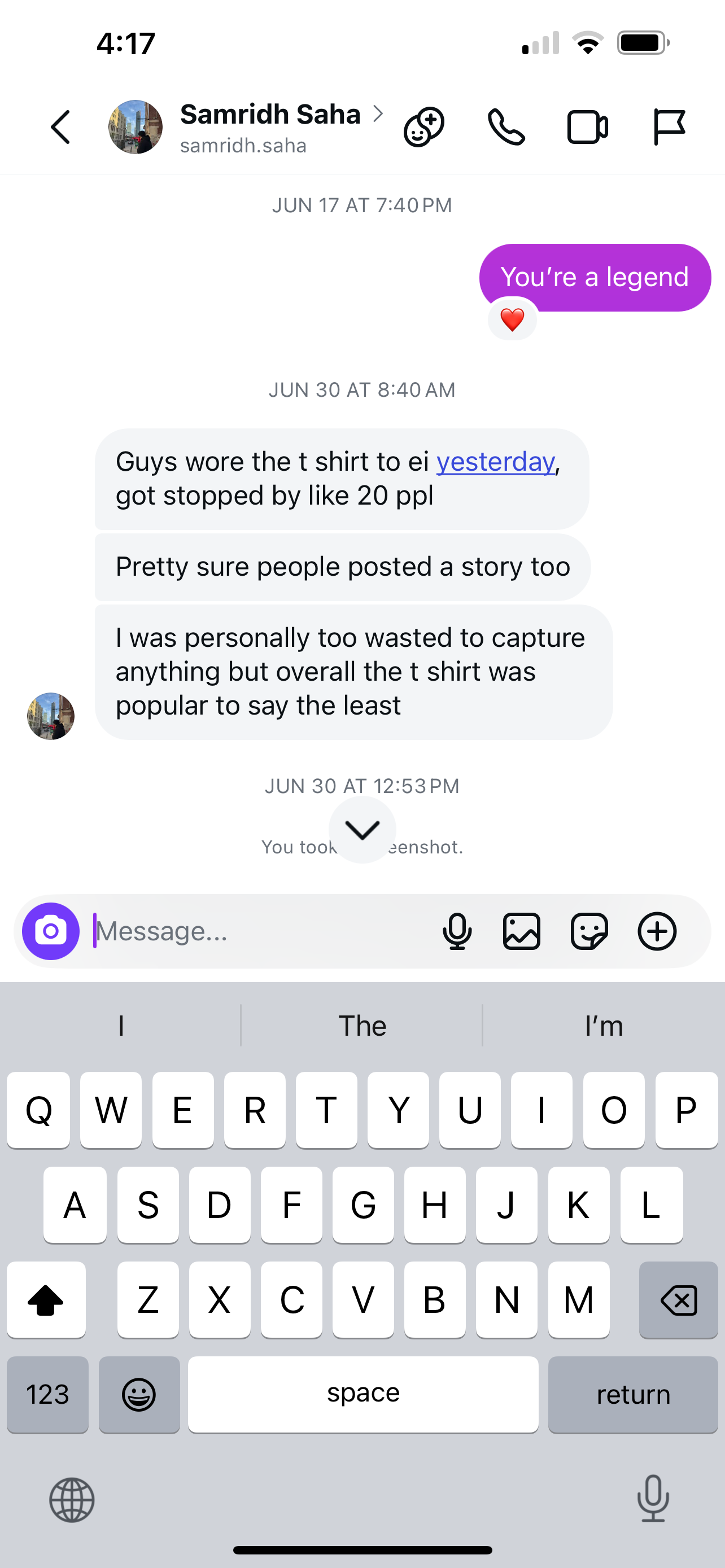The height and width of the screenshot is (1568, 725).
Task: Tap the flag icon in the header
Action: click(x=669, y=127)
